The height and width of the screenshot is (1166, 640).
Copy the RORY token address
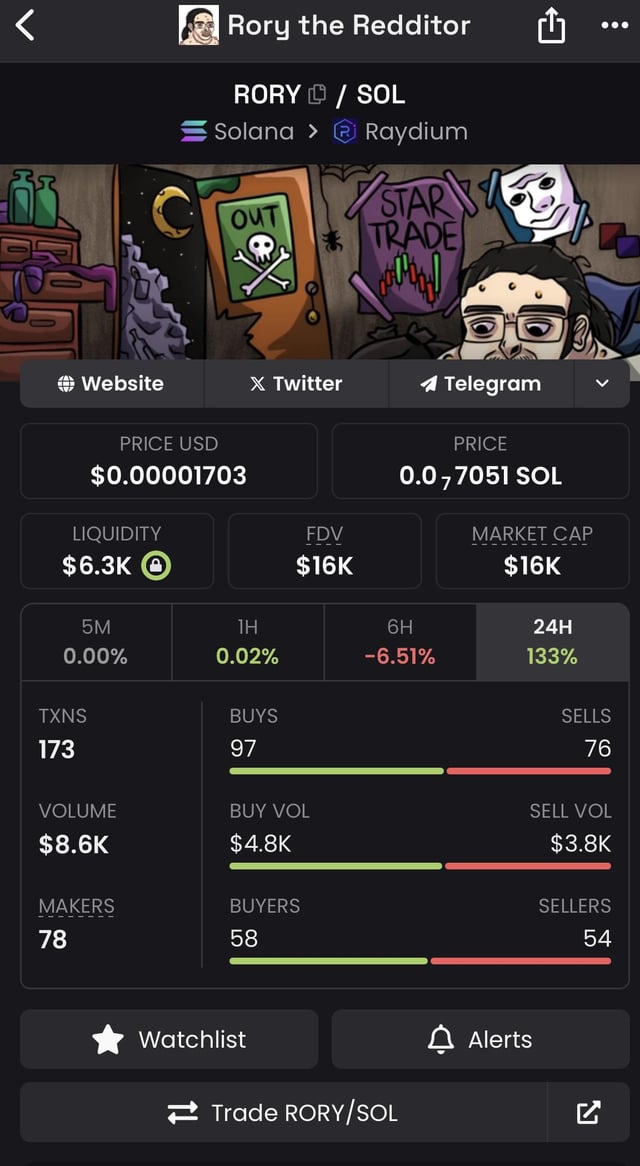click(318, 95)
